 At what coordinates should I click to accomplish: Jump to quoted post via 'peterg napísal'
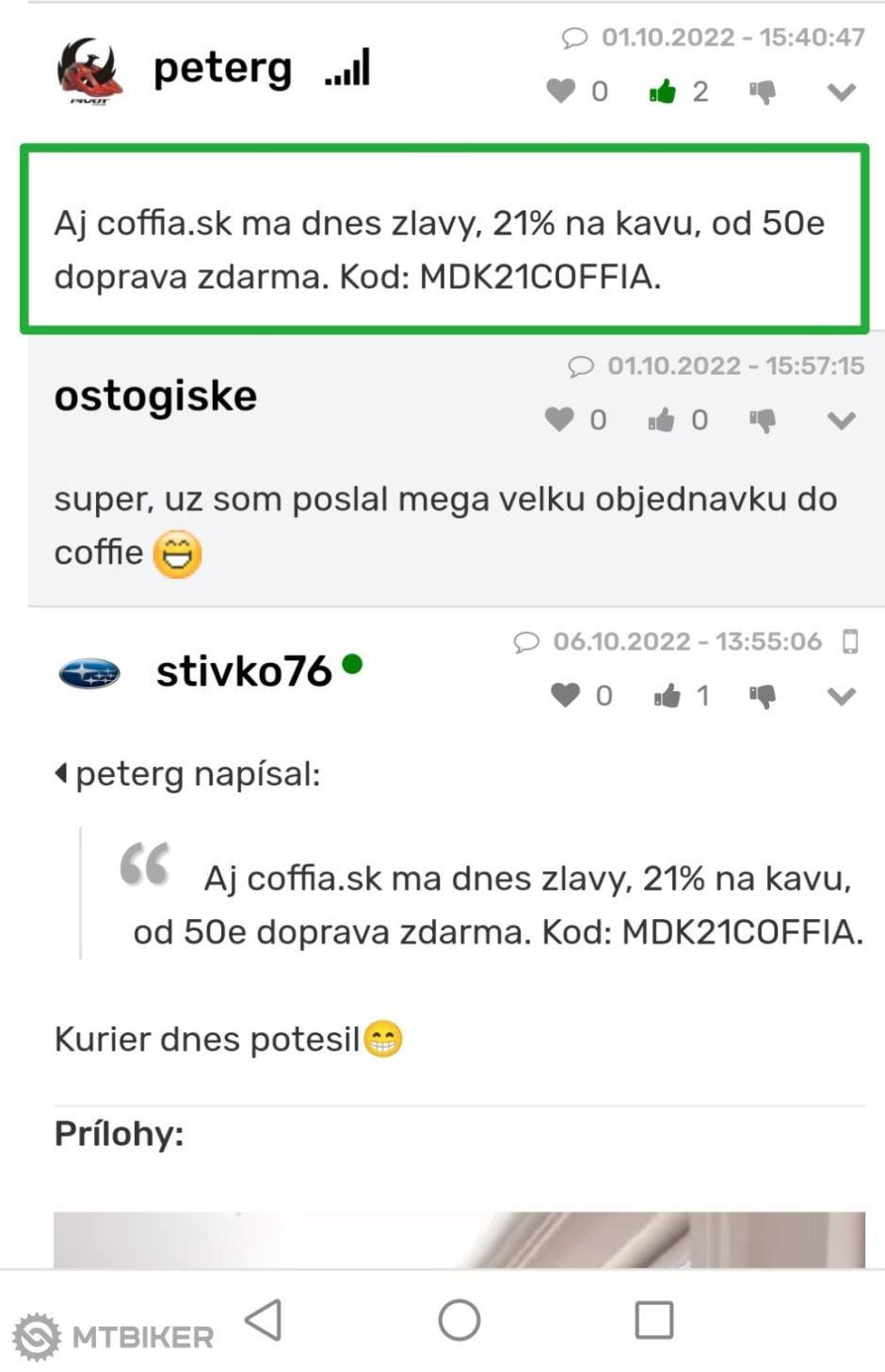click(188, 774)
